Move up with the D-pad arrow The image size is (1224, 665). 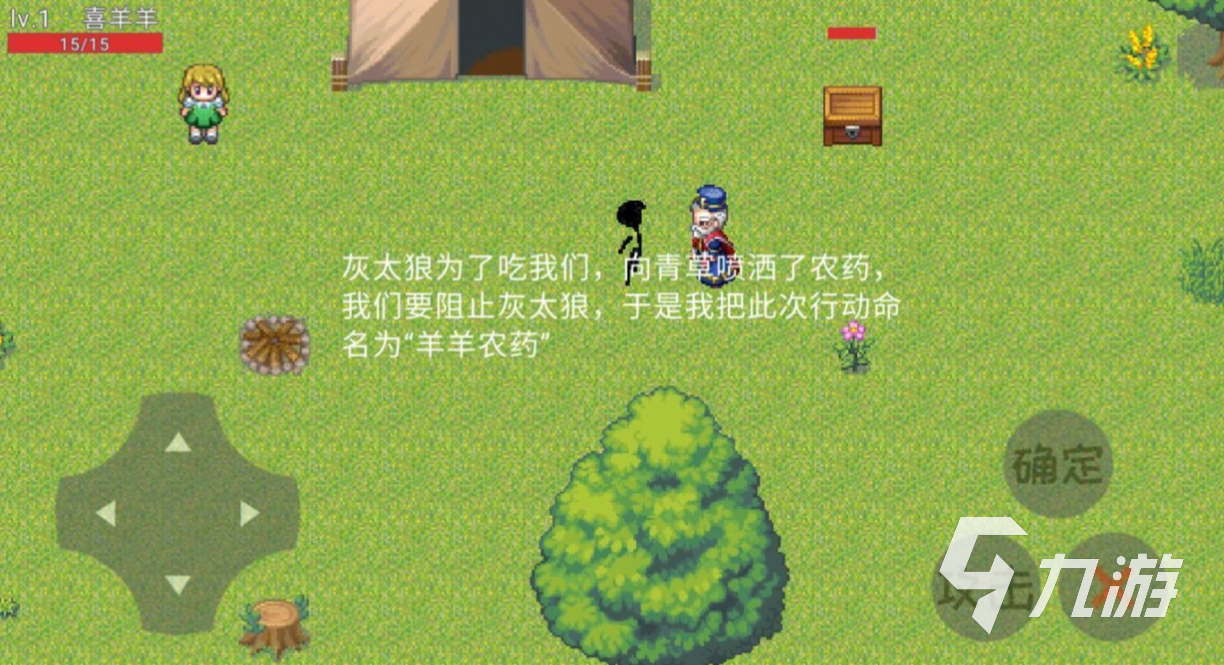click(178, 441)
